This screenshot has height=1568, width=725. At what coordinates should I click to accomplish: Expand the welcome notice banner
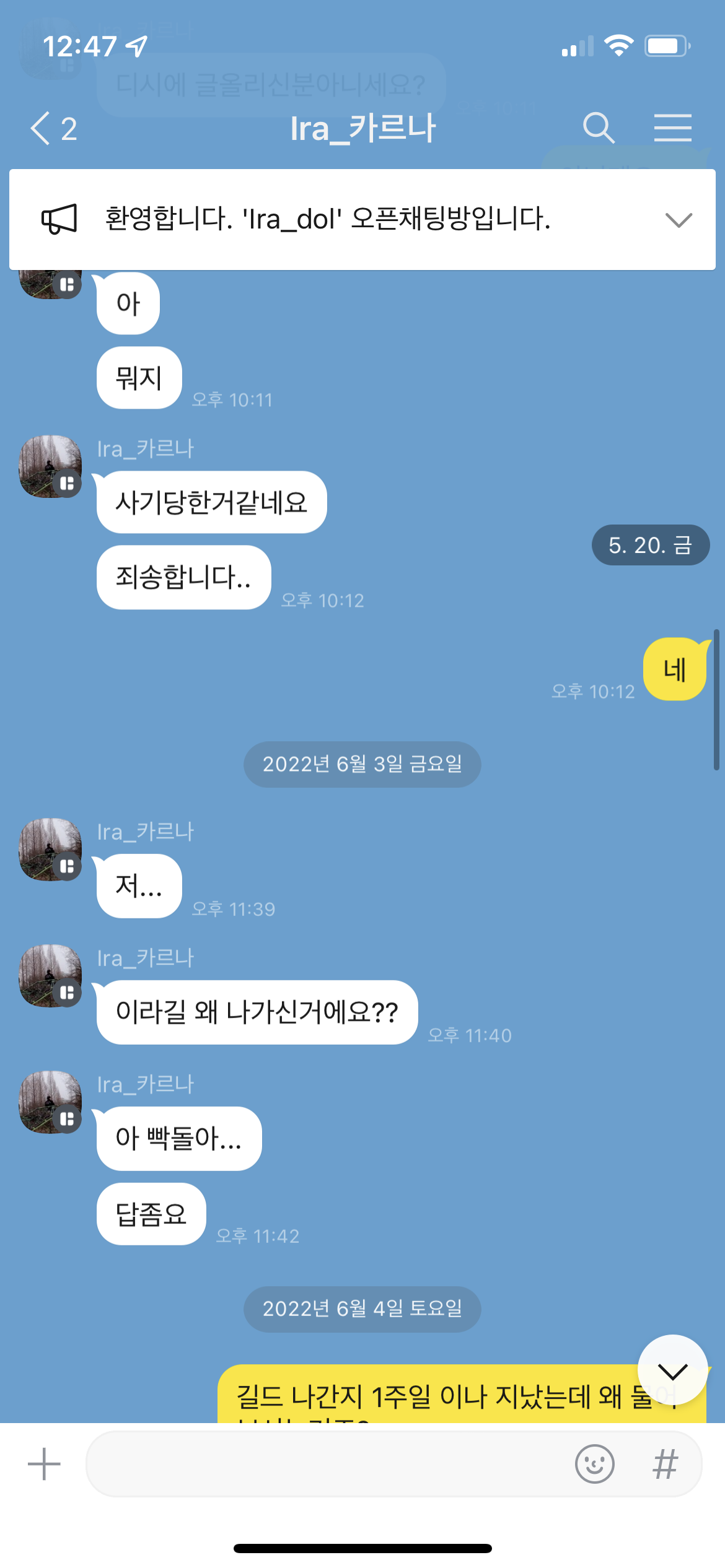pos(678,220)
